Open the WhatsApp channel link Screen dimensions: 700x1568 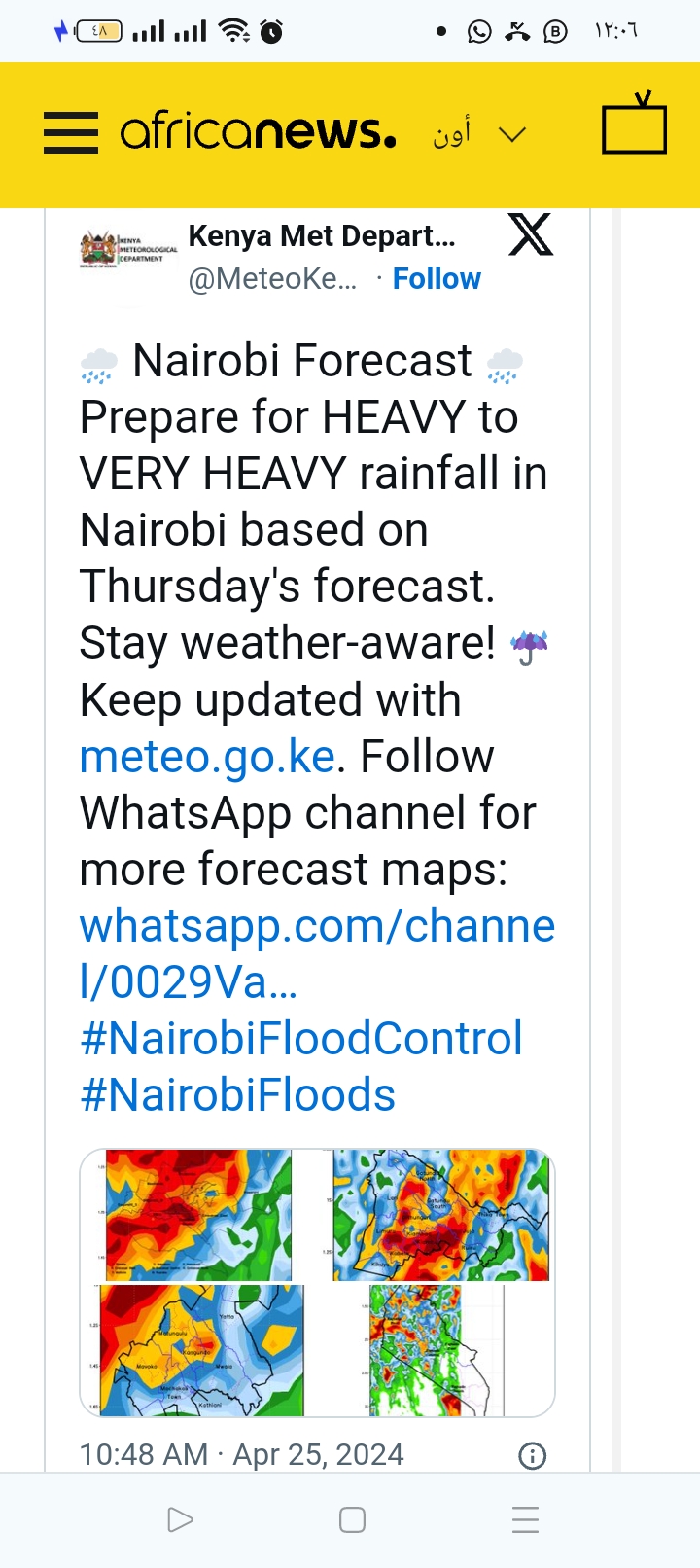317,954
